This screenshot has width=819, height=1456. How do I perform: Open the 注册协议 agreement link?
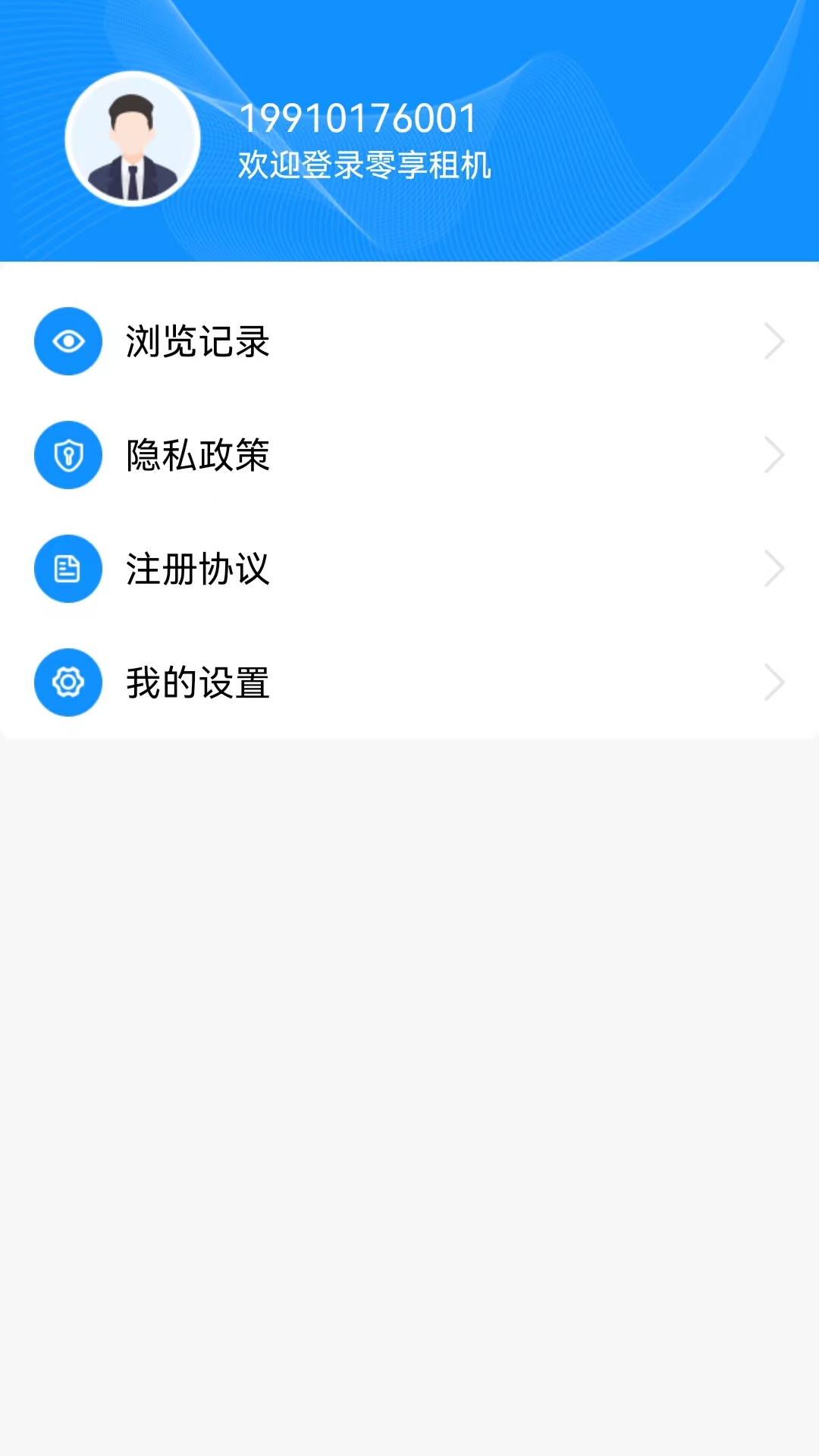pos(197,570)
